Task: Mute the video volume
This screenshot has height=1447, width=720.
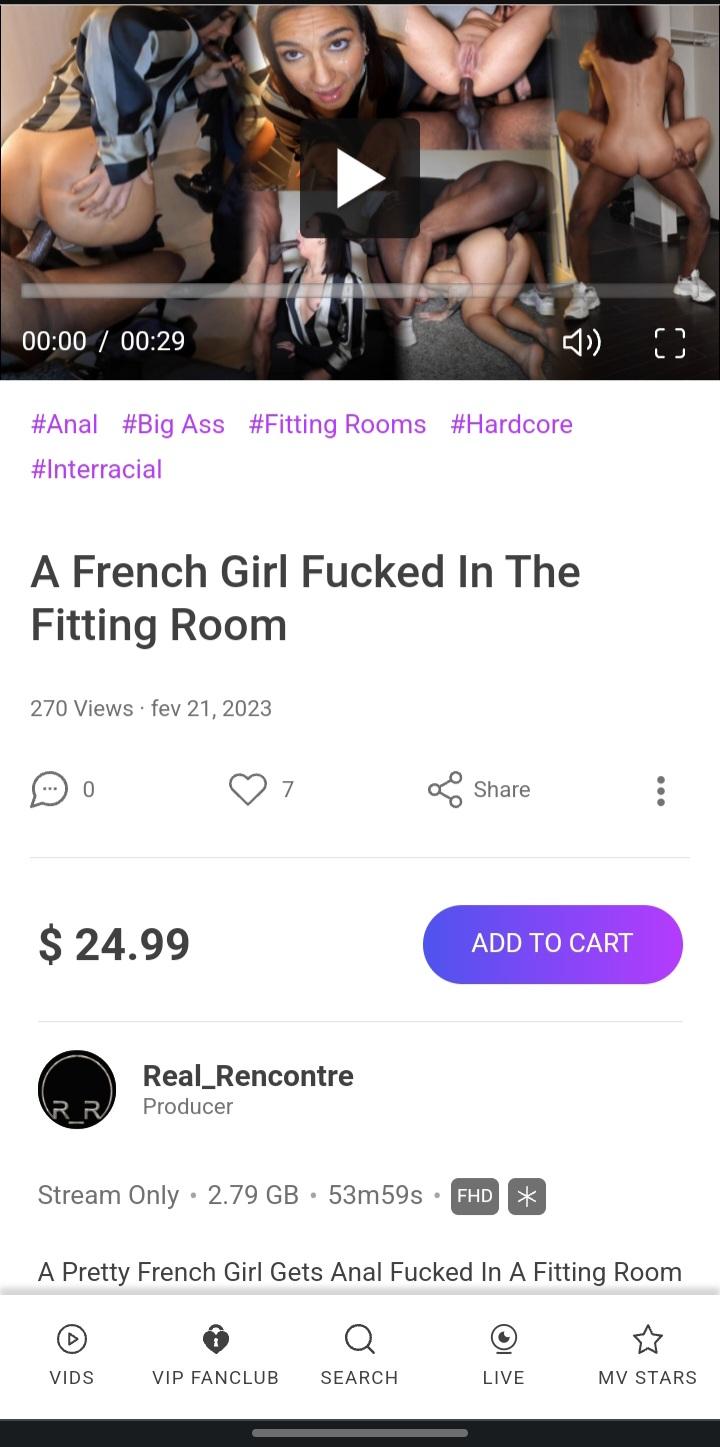Action: (581, 343)
